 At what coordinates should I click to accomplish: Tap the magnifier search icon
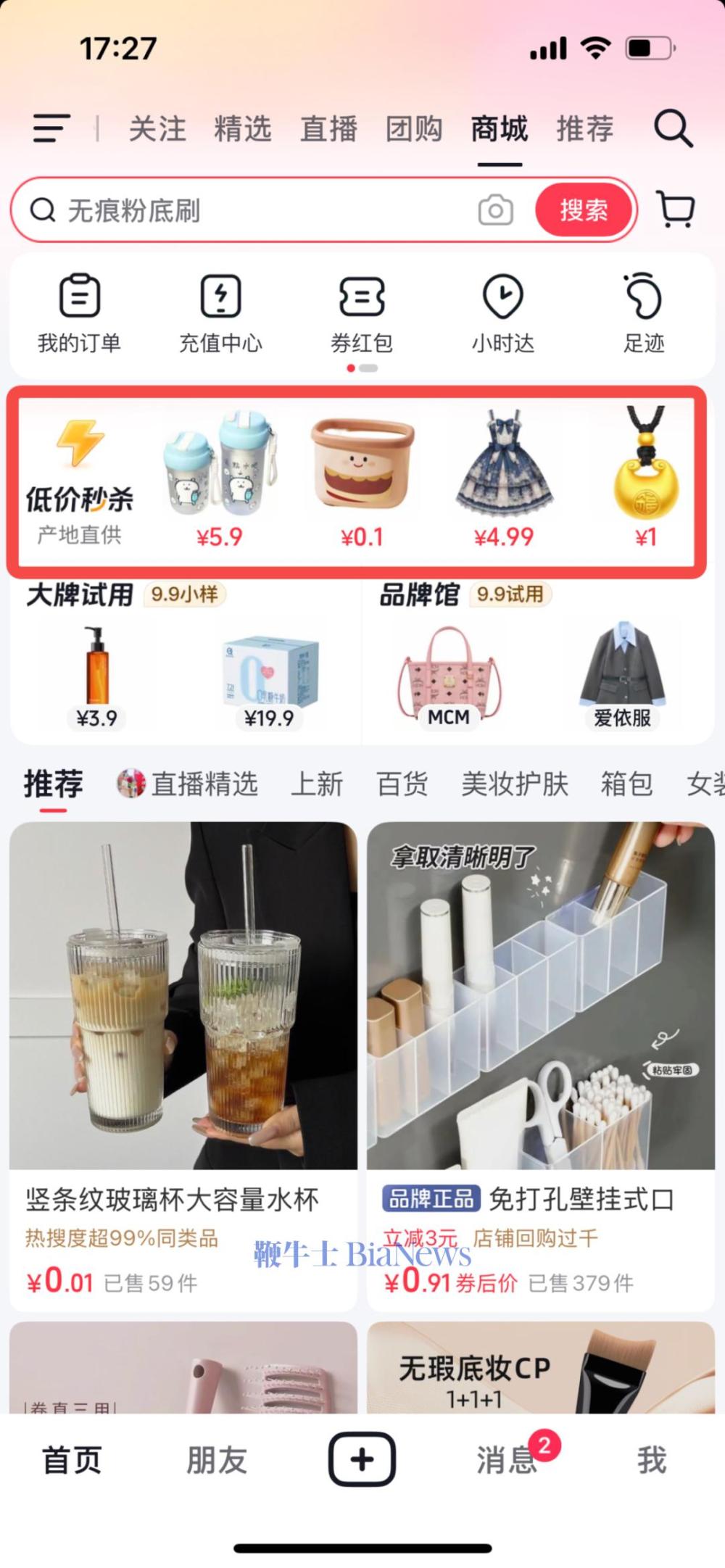point(674,129)
